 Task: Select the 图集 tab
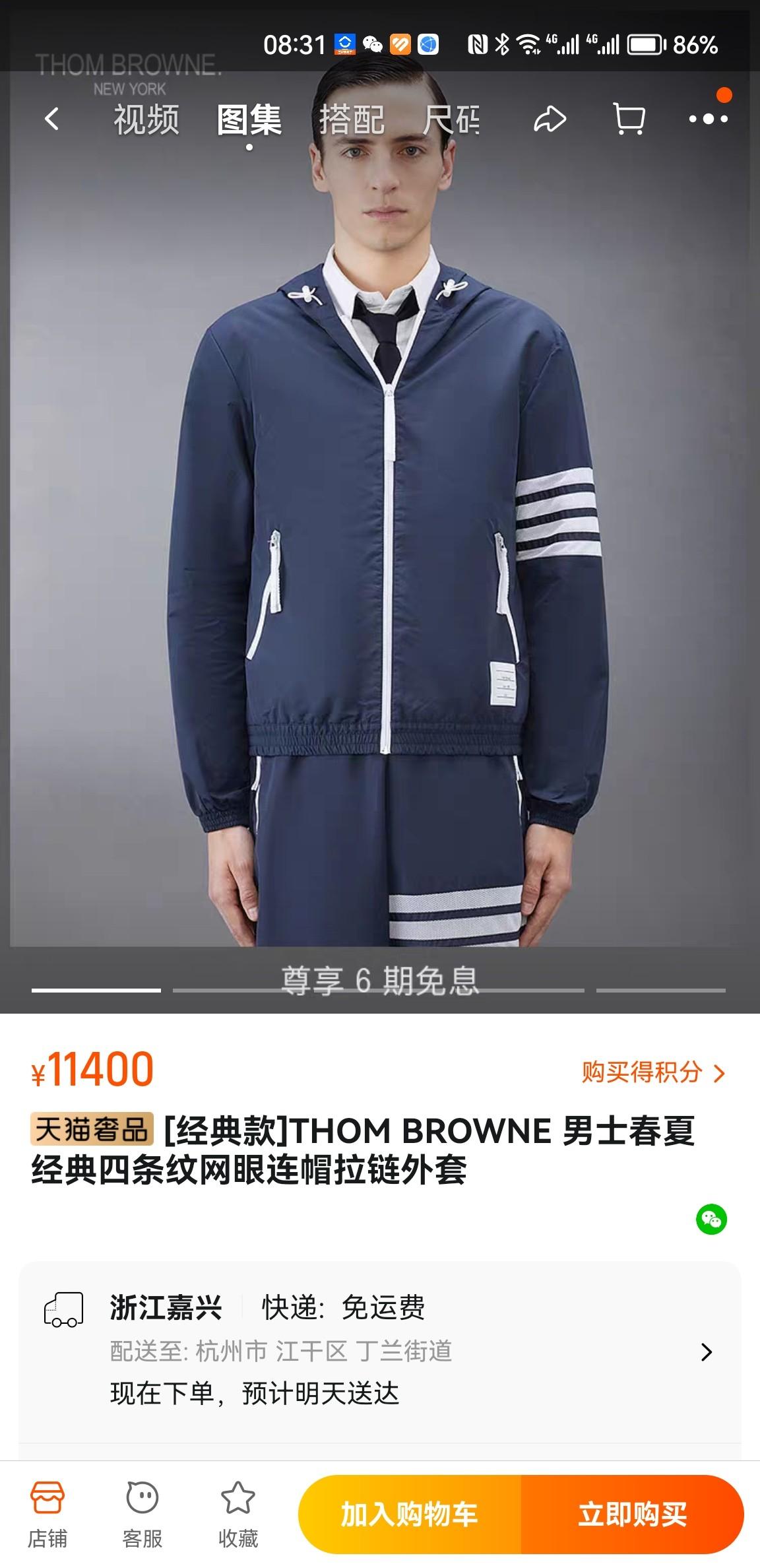coord(249,120)
